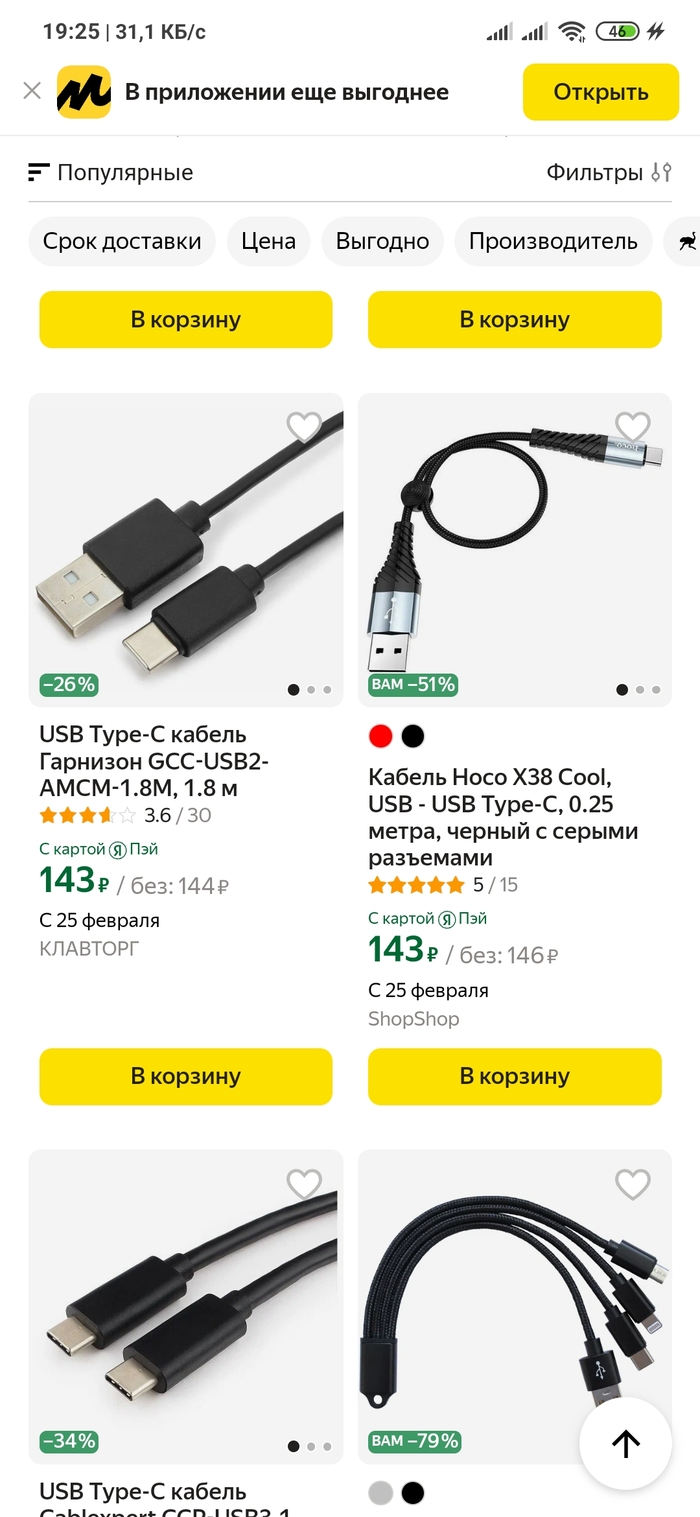Dismiss the app promotion banner
Screen dimensions: 700x1517
click(32, 91)
